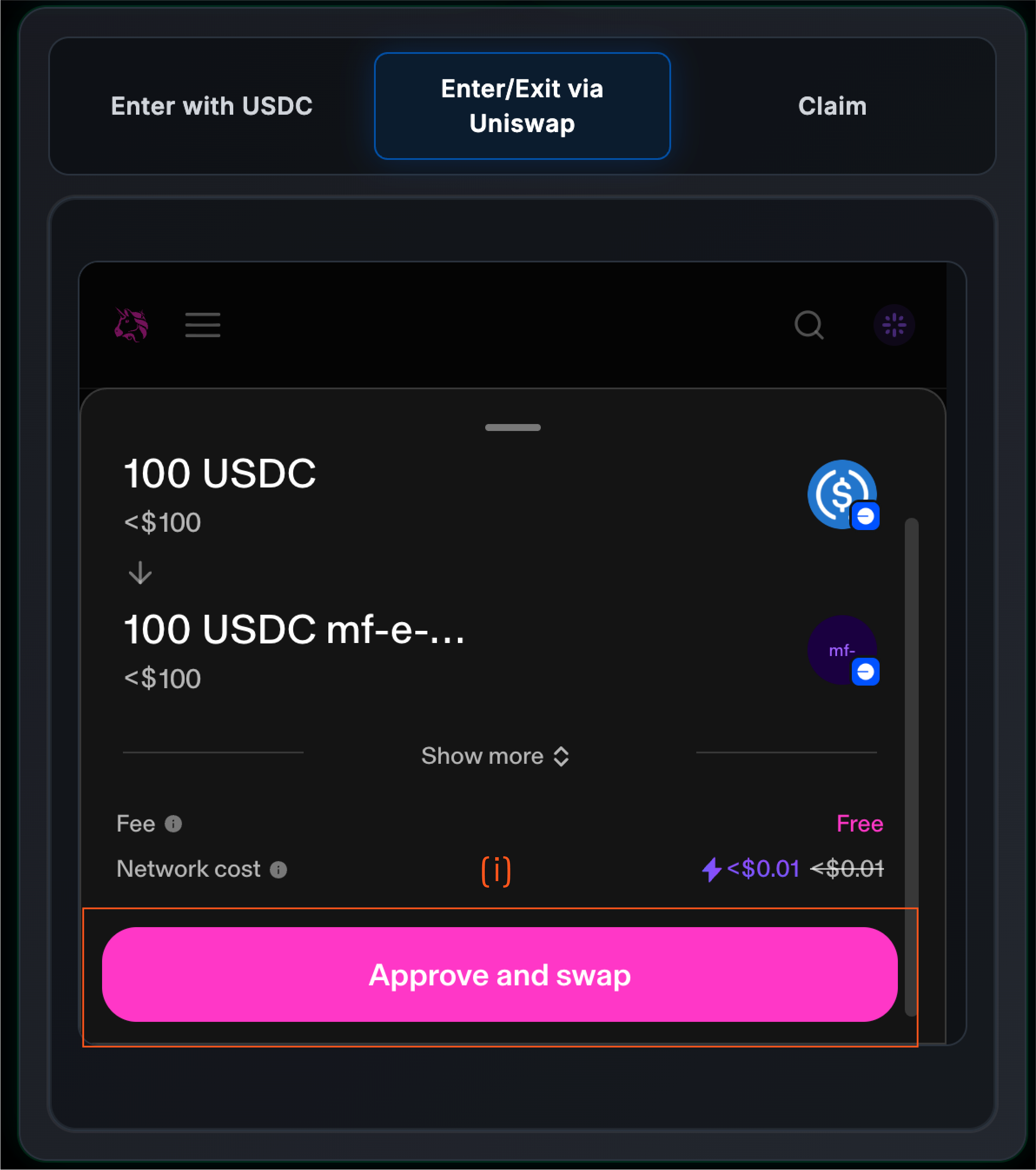Confirm with Approve and swap

pos(499,975)
